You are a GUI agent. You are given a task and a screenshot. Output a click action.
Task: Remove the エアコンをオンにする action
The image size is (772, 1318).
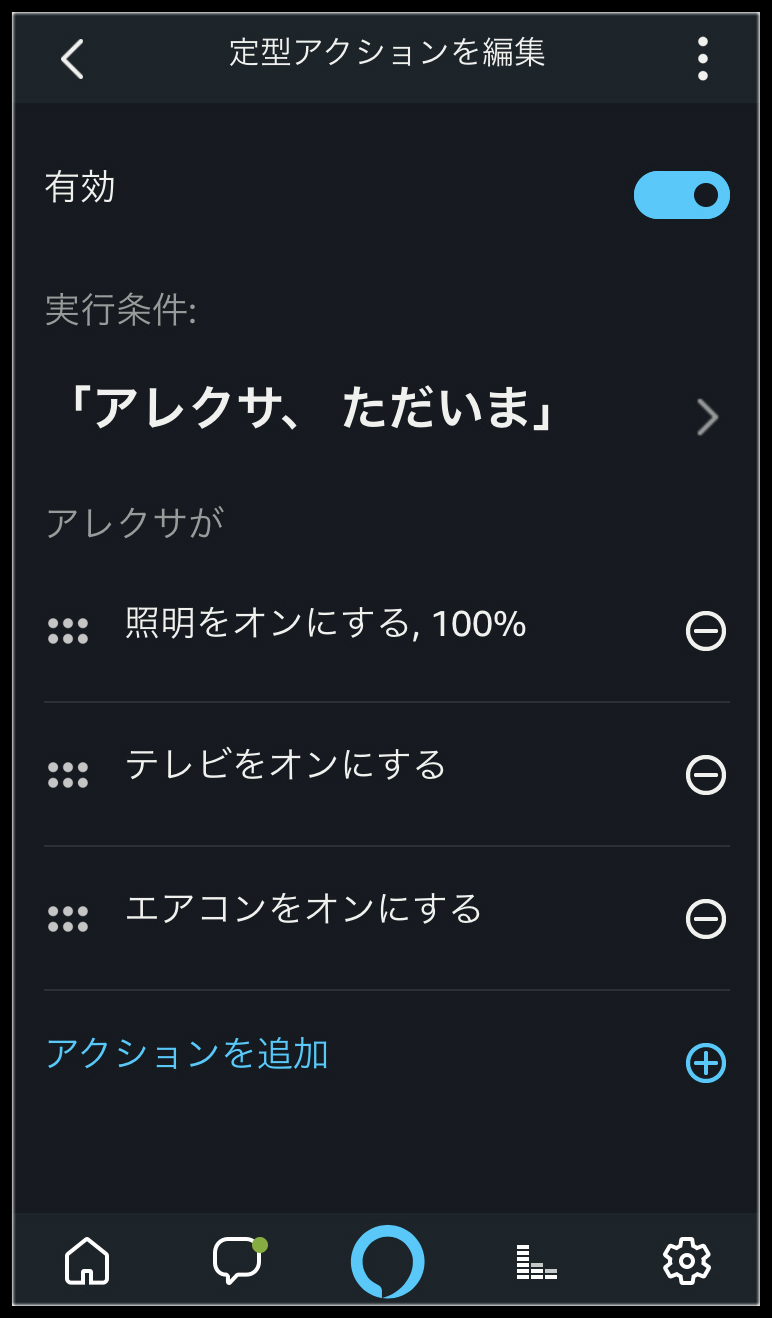706,919
